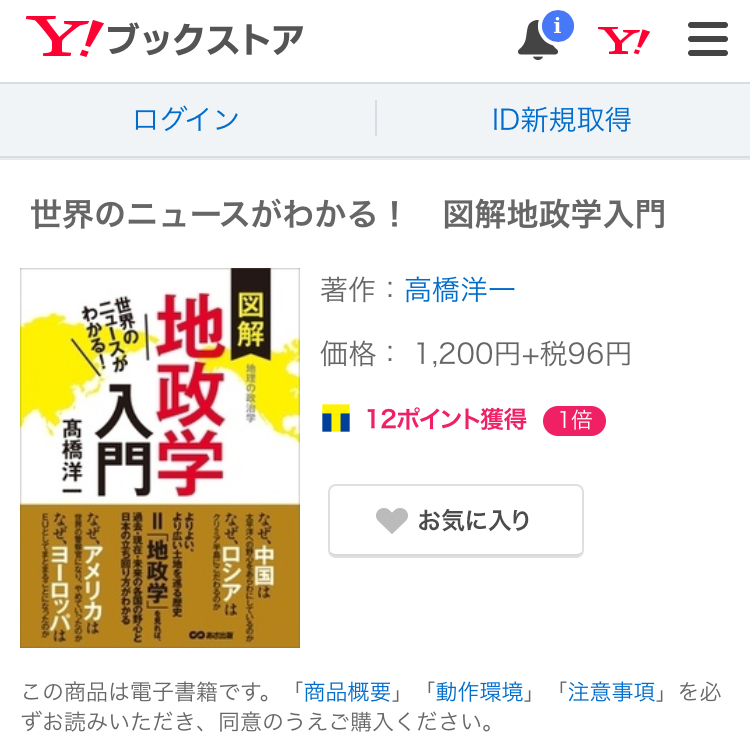Open the book cover image
Image resolution: width=750 pixels, height=745 pixels.
pyautogui.click(x=160, y=458)
